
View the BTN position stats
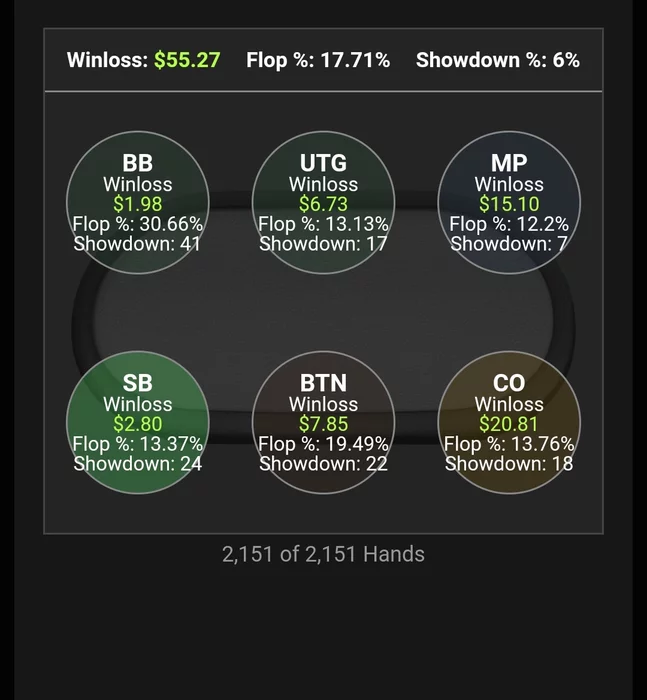pyautogui.click(x=323, y=423)
